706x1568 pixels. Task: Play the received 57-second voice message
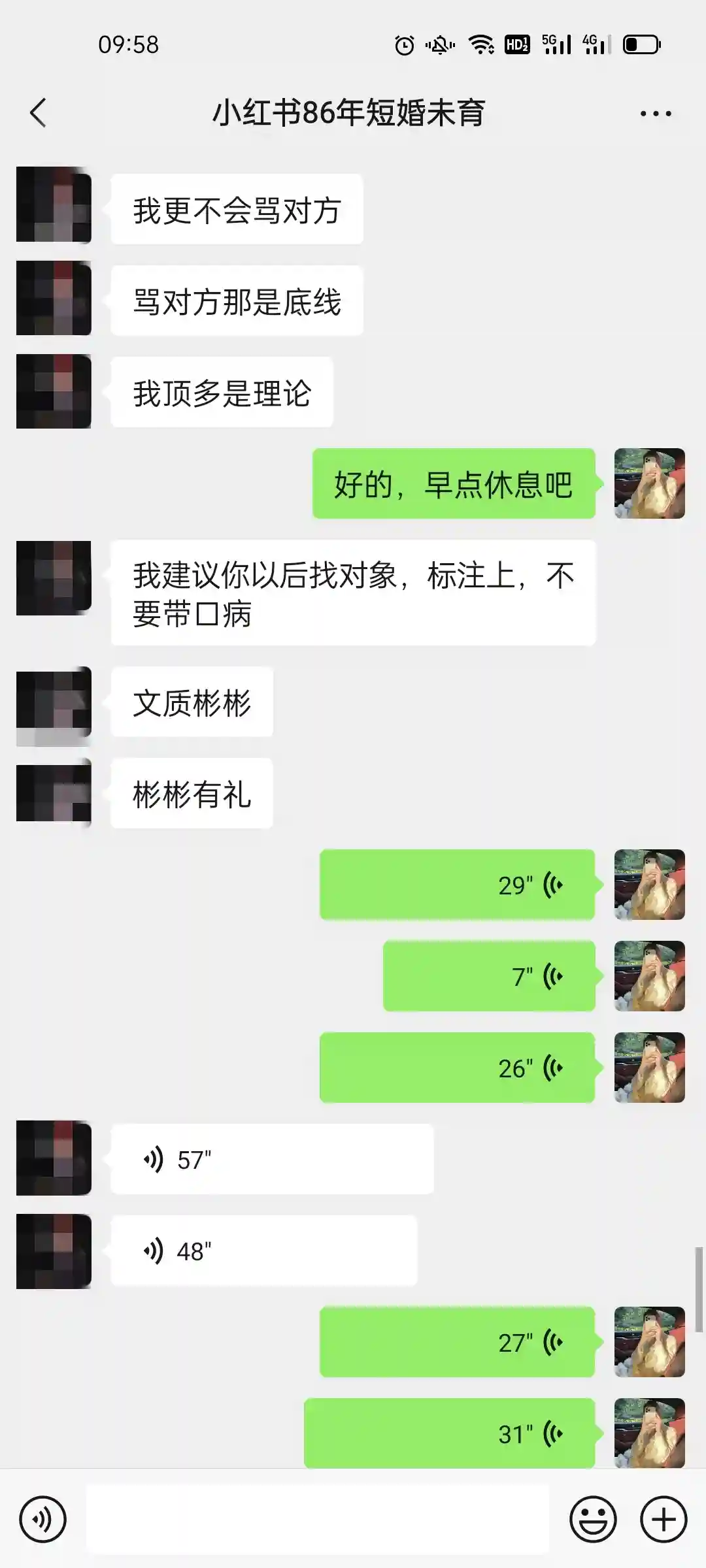(272, 1160)
